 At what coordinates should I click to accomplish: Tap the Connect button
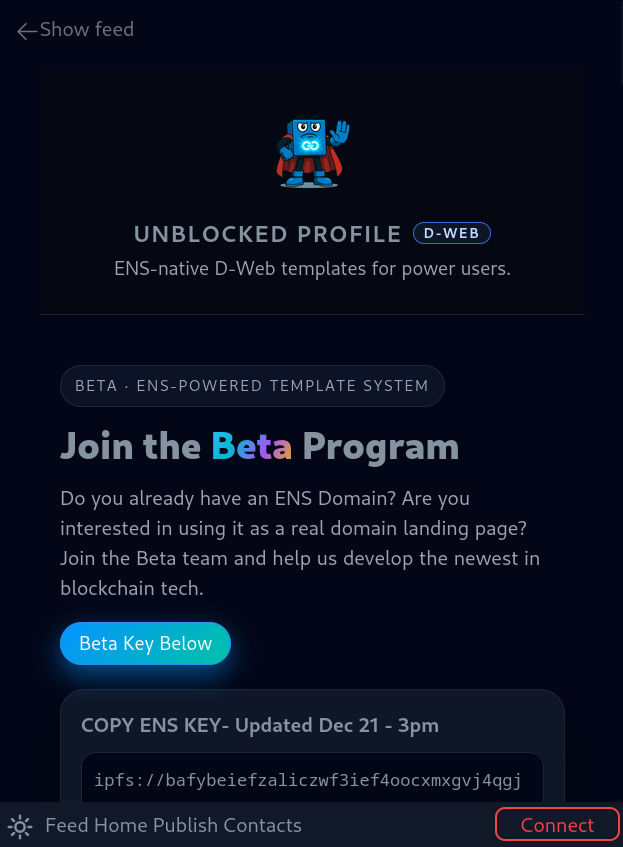557,825
